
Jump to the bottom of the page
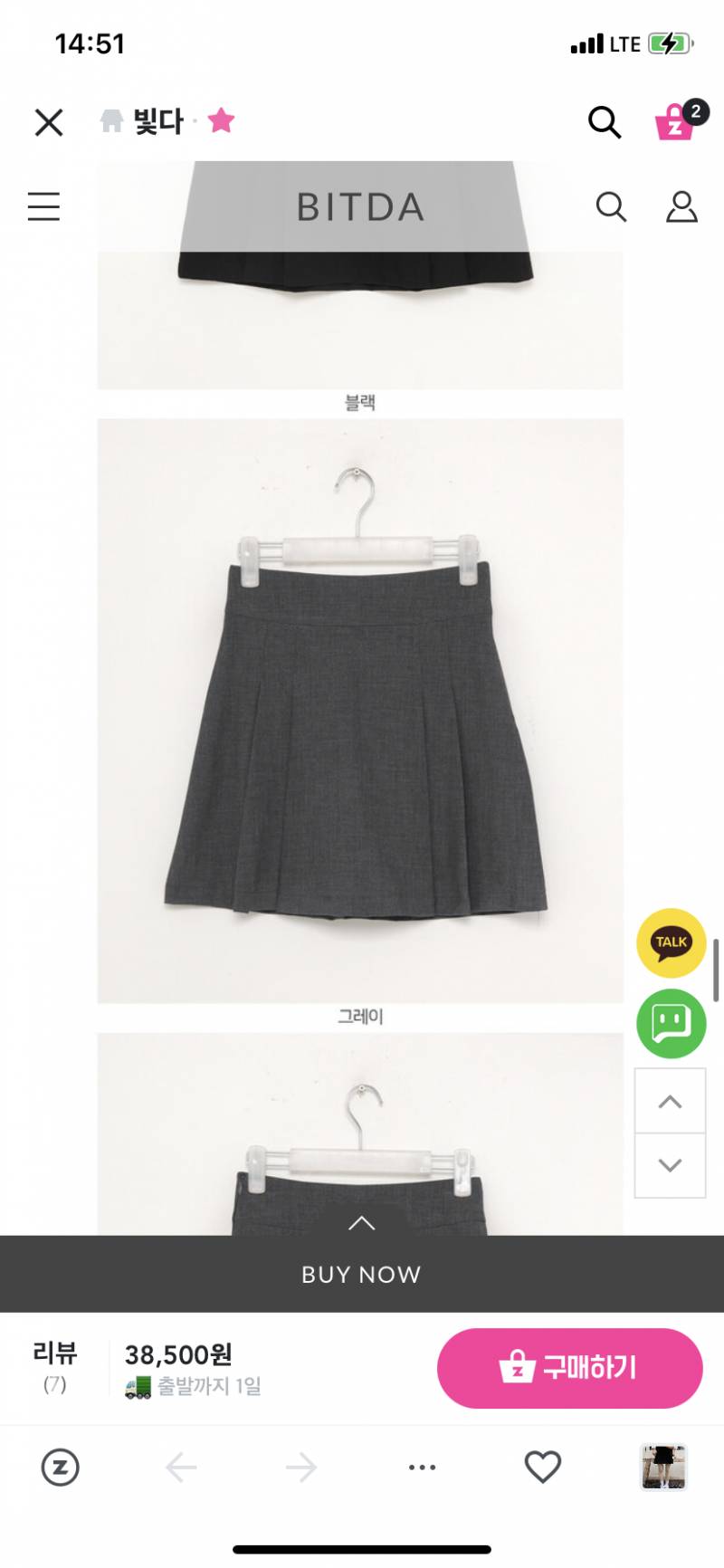[x=670, y=1165]
